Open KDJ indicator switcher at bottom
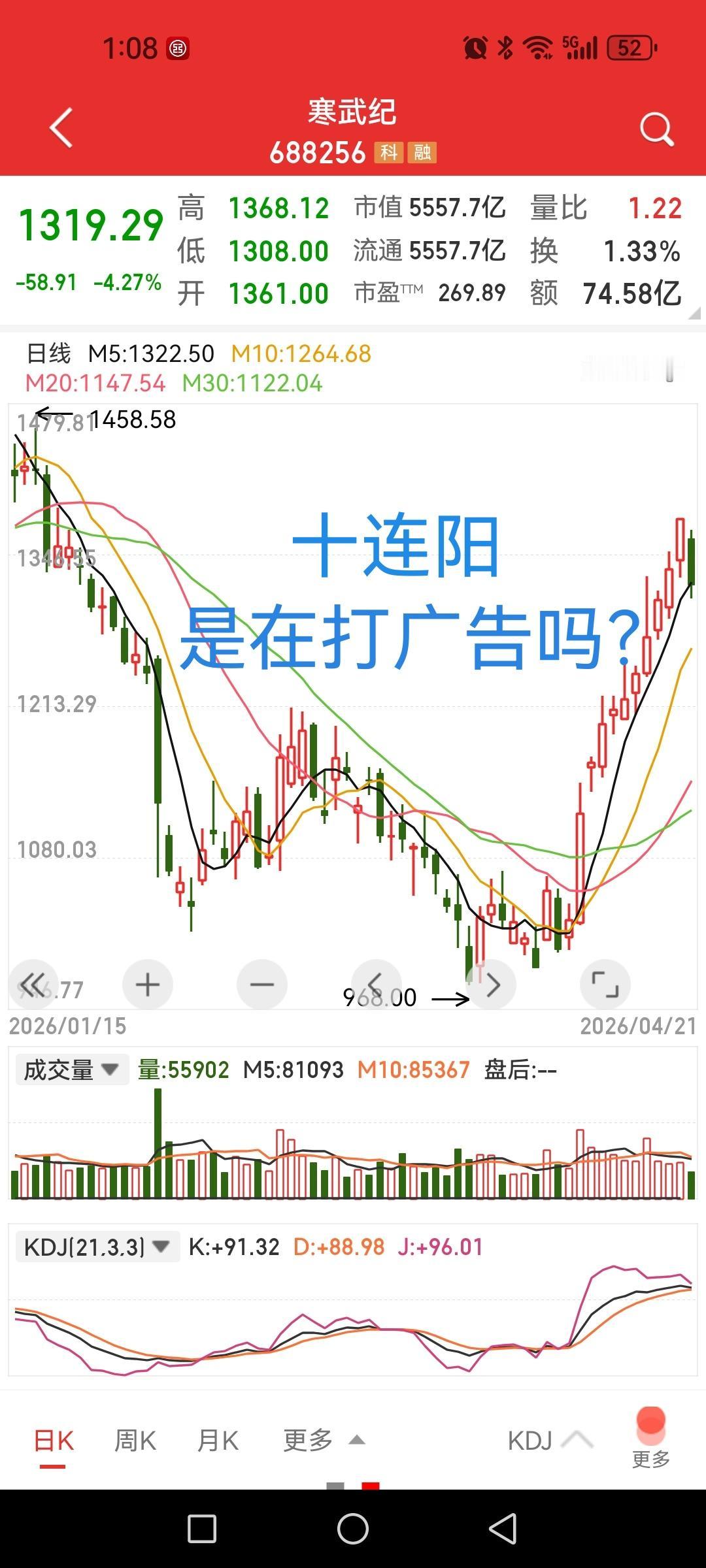The height and width of the screenshot is (1568, 706). click(x=542, y=1439)
